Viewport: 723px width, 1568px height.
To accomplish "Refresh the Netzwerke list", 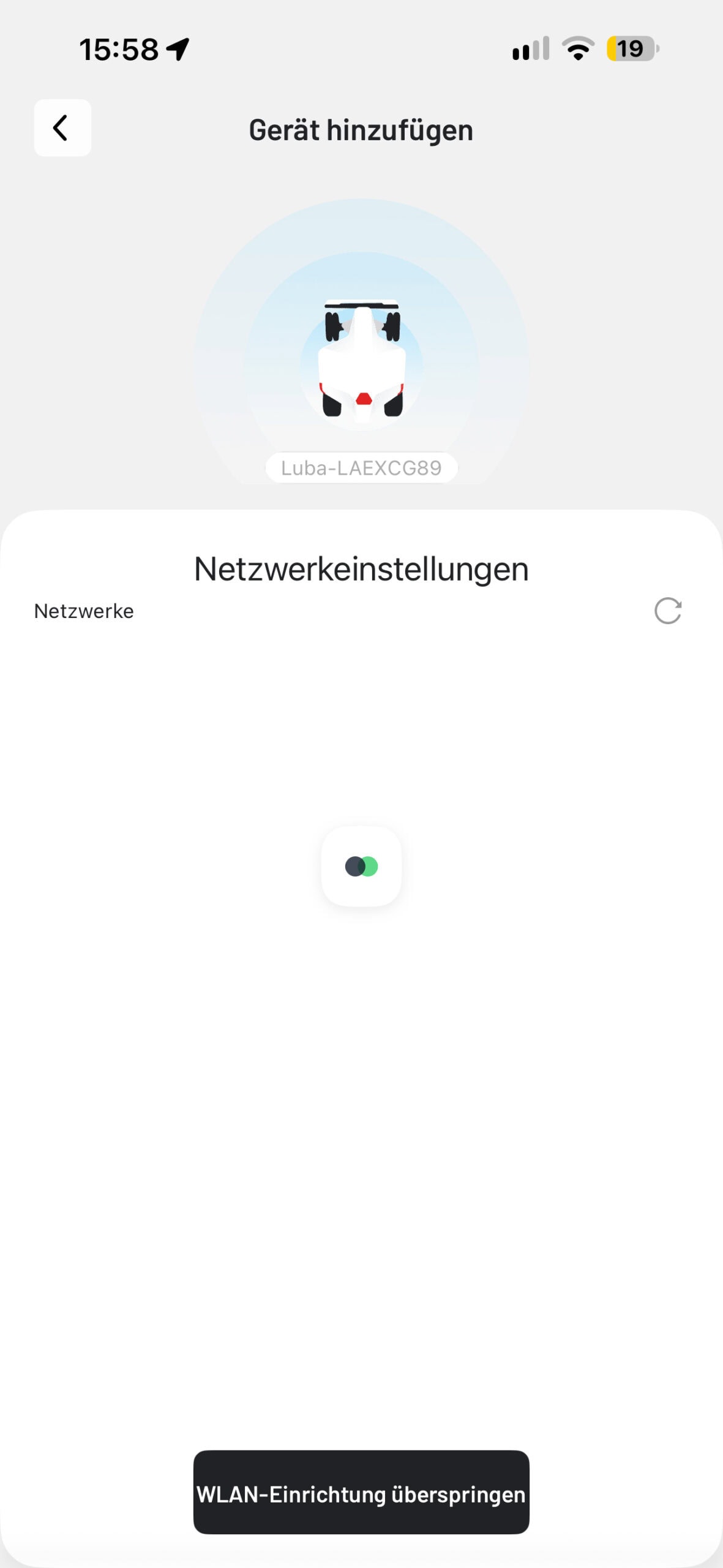I will [x=667, y=611].
